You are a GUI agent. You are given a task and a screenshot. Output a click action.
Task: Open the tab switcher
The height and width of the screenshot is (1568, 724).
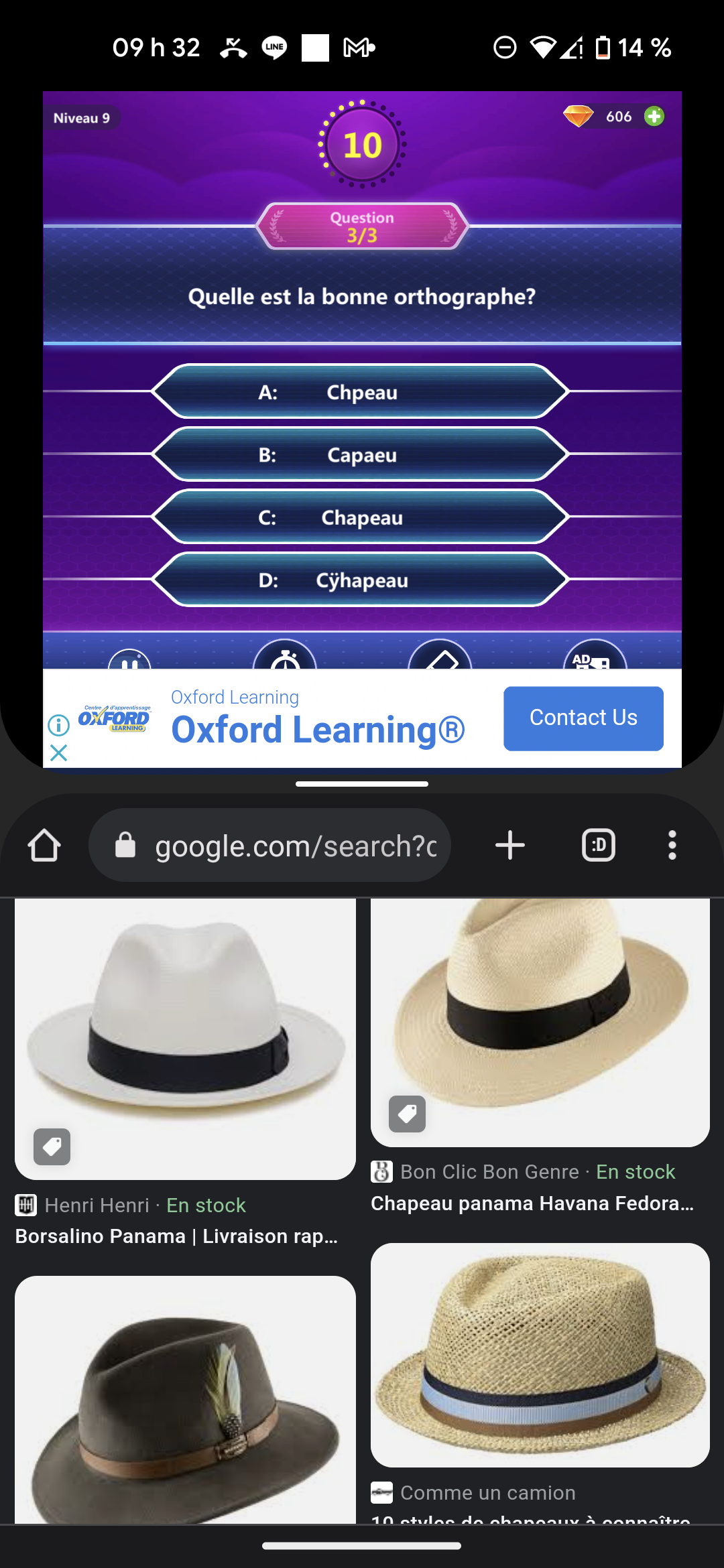pyautogui.click(x=598, y=845)
